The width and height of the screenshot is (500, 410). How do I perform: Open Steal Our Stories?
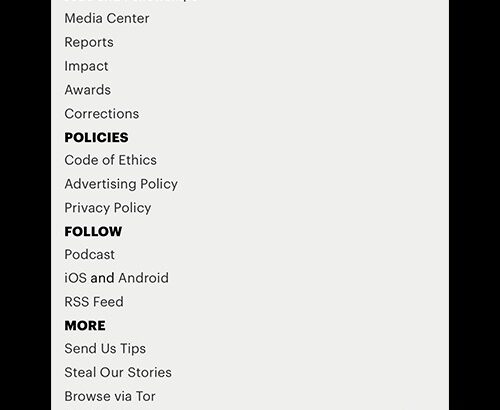[118, 373]
